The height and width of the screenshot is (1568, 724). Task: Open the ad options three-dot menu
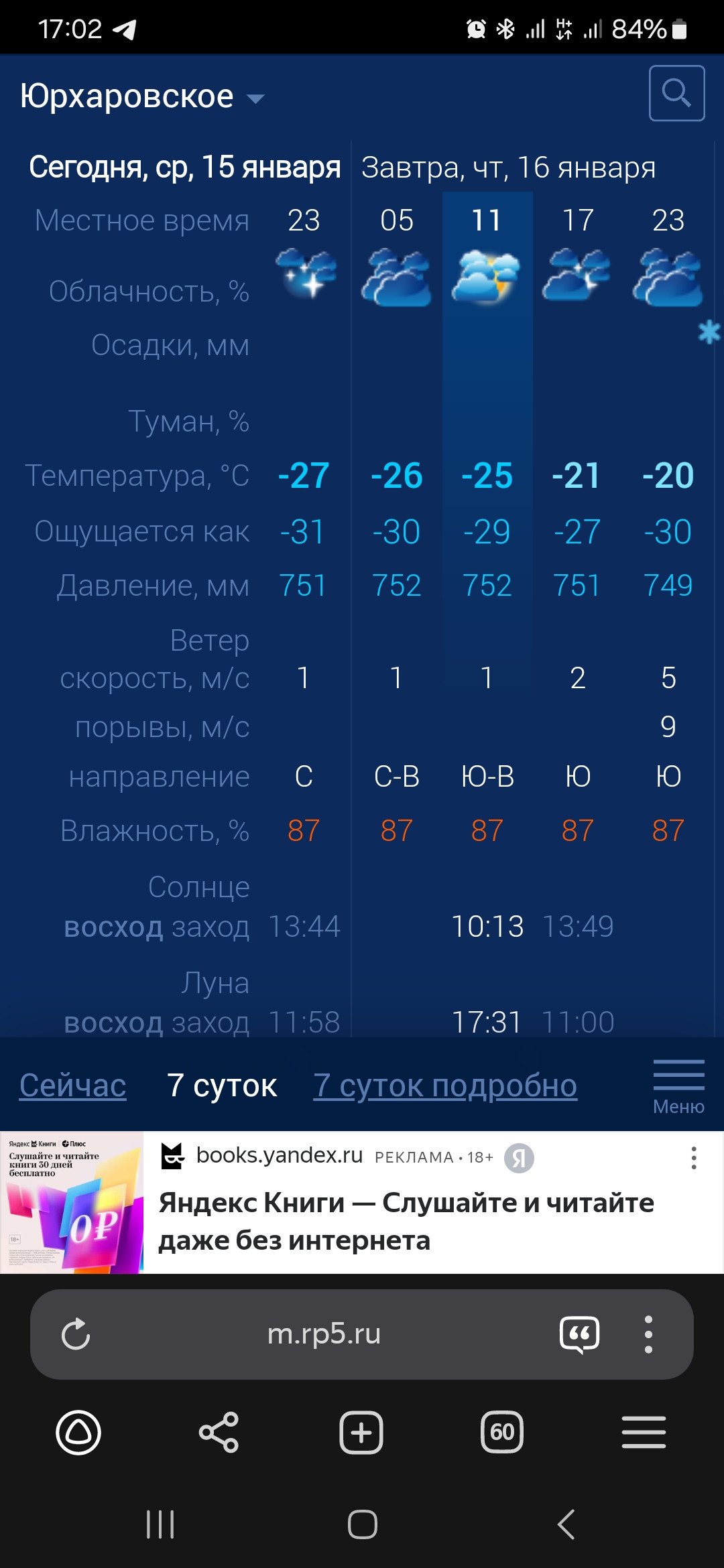point(694,1158)
